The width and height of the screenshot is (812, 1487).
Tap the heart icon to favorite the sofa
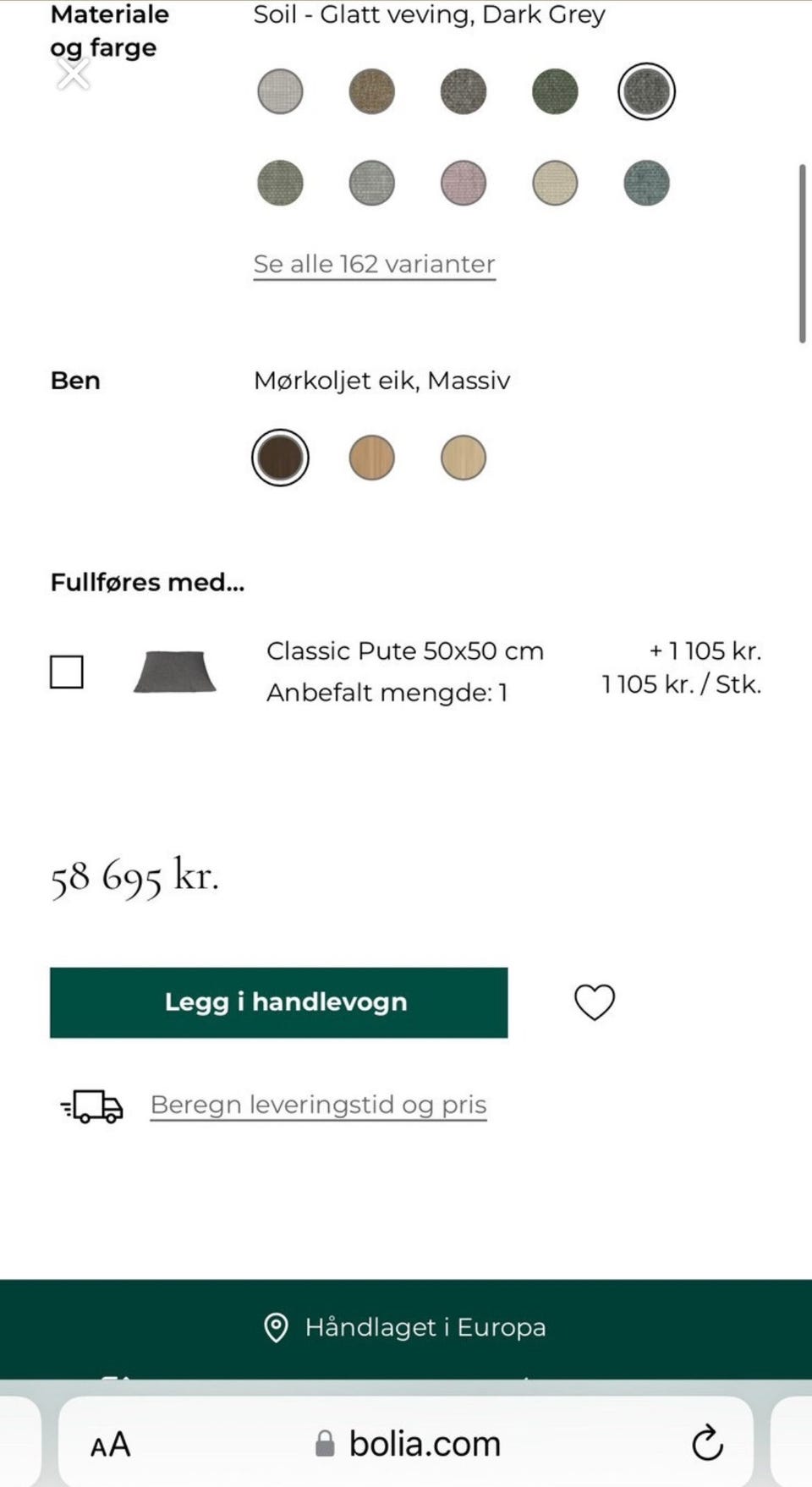pyautogui.click(x=594, y=1002)
